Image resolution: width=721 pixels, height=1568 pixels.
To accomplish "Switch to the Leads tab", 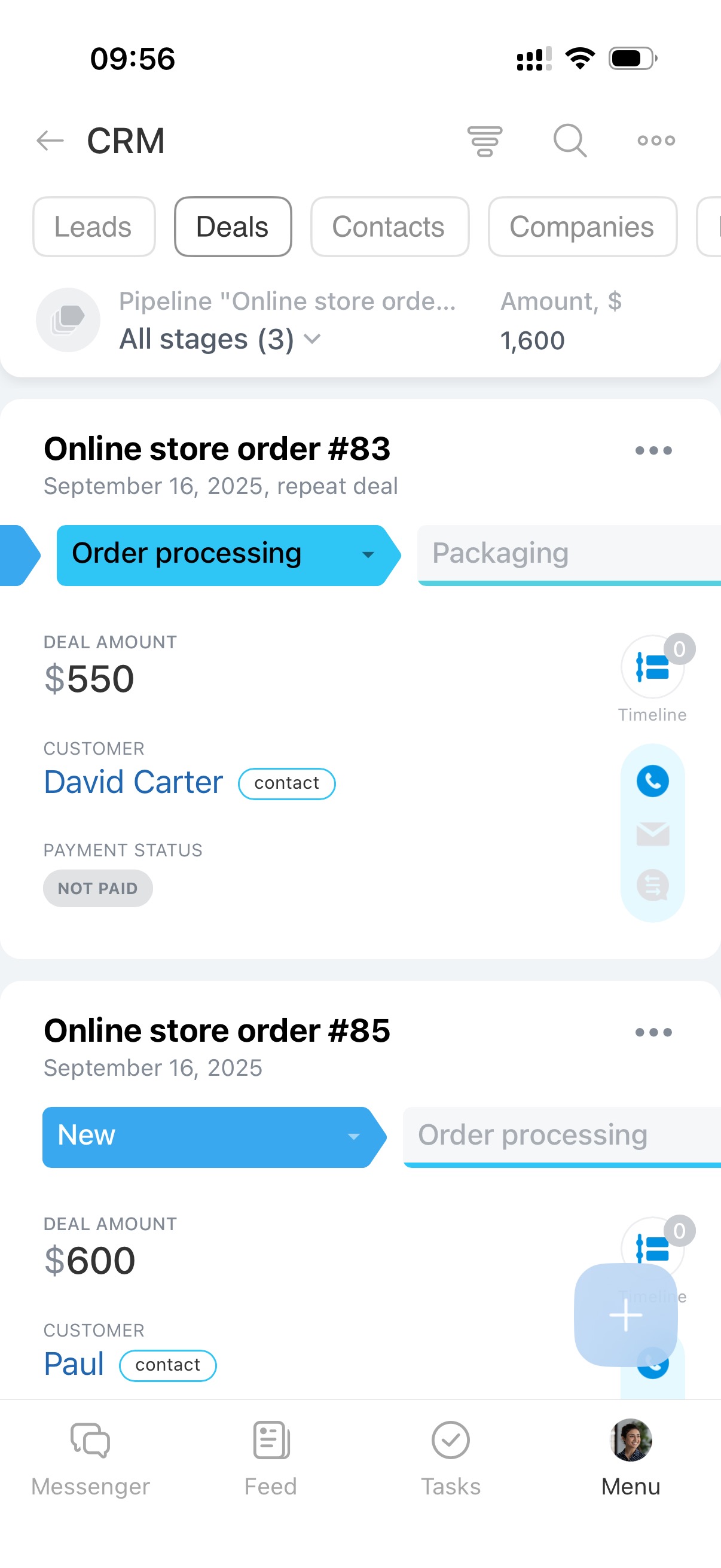I will pos(94,227).
